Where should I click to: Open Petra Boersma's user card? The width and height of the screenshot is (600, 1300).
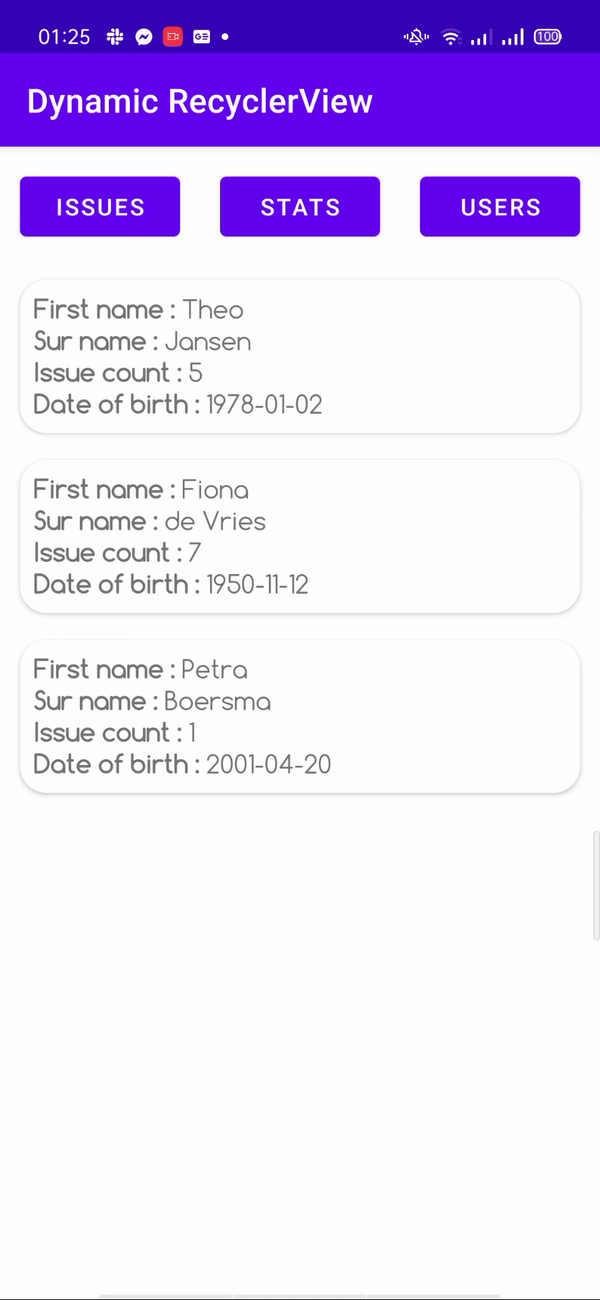tap(300, 716)
